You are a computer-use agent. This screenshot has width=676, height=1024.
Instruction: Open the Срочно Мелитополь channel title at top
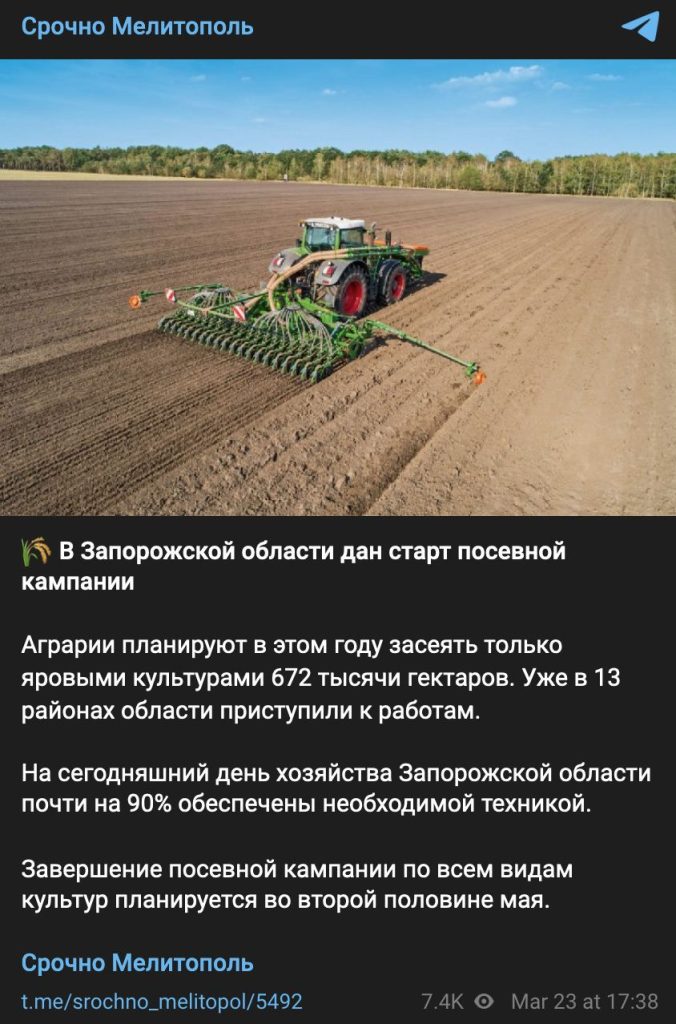coord(137,27)
